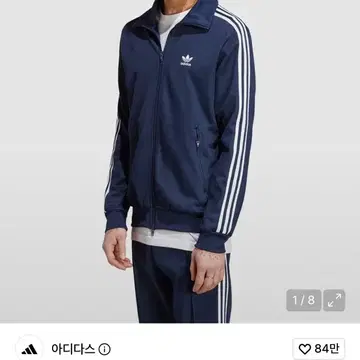
Task: Open the info icon next to 아디다스
Action: 105,350
